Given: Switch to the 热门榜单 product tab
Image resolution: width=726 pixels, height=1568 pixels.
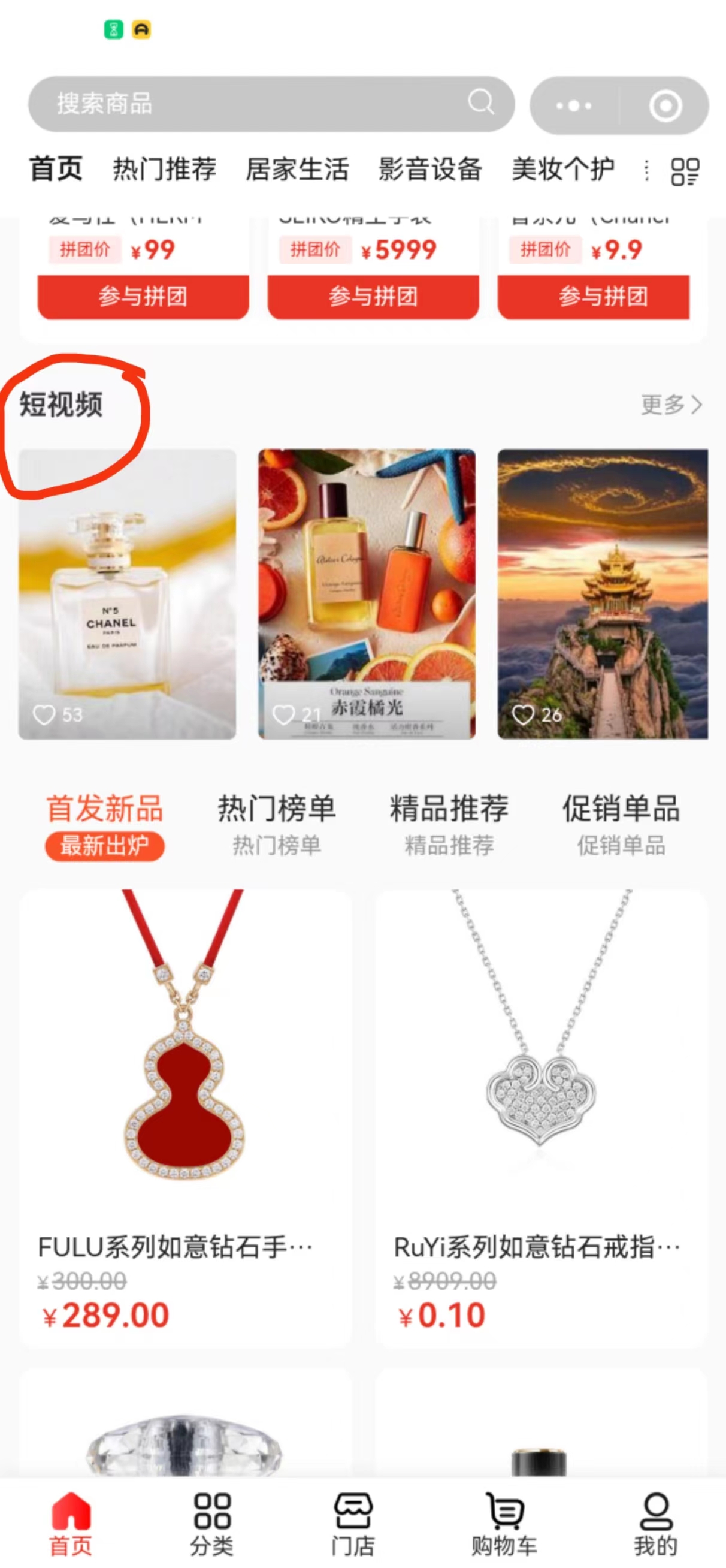Looking at the screenshot, I should [x=276, y=823].
